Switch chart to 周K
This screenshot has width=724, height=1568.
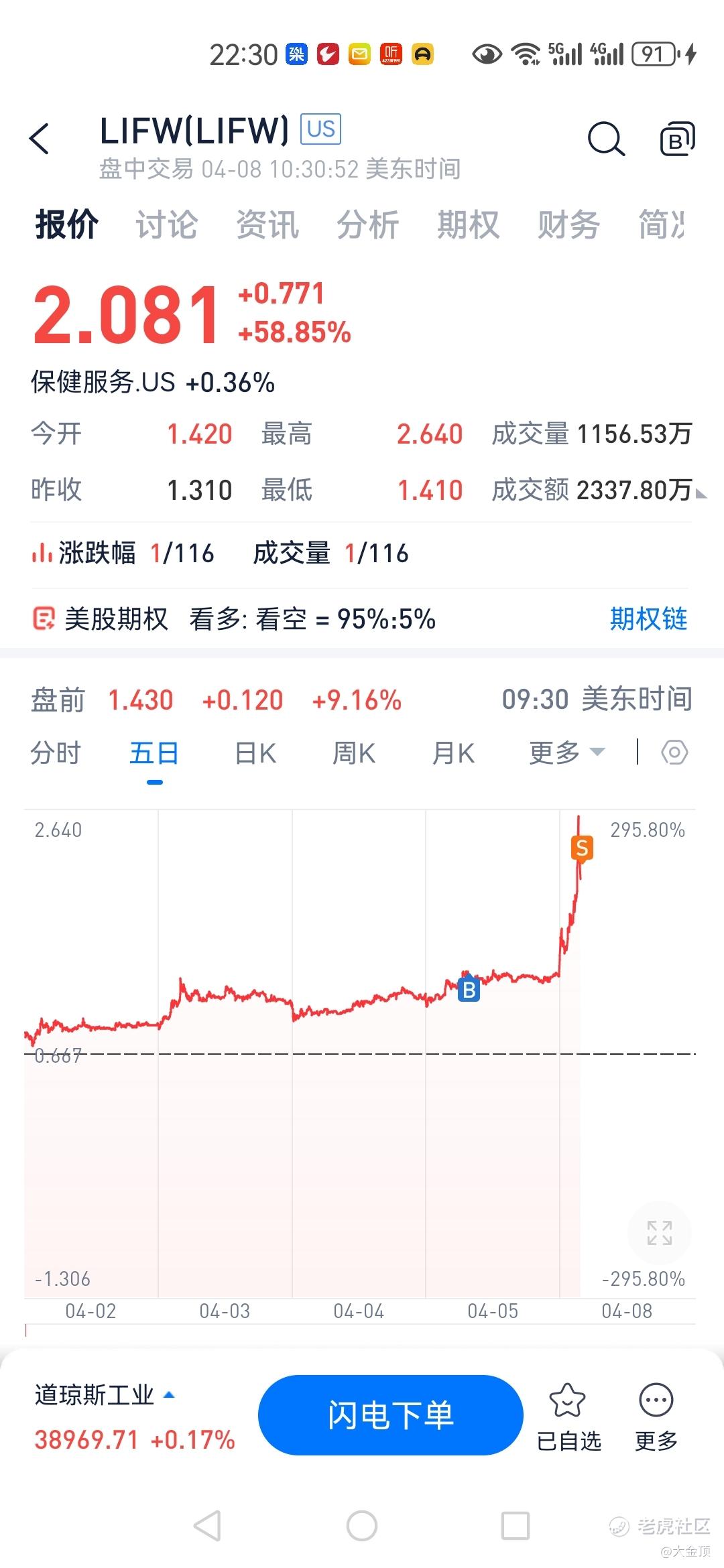[x=354, y=753]
